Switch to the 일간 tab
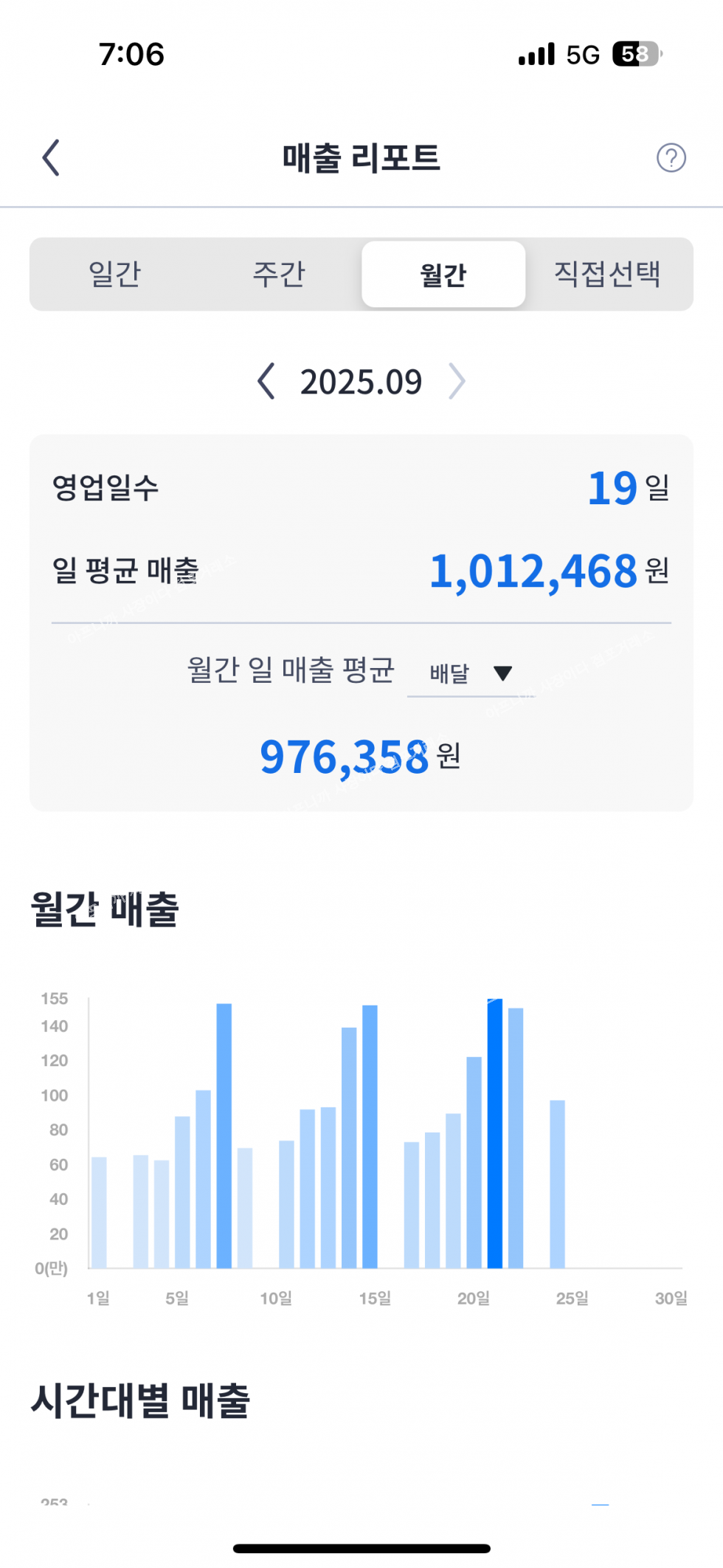 (x=115, y=275)
